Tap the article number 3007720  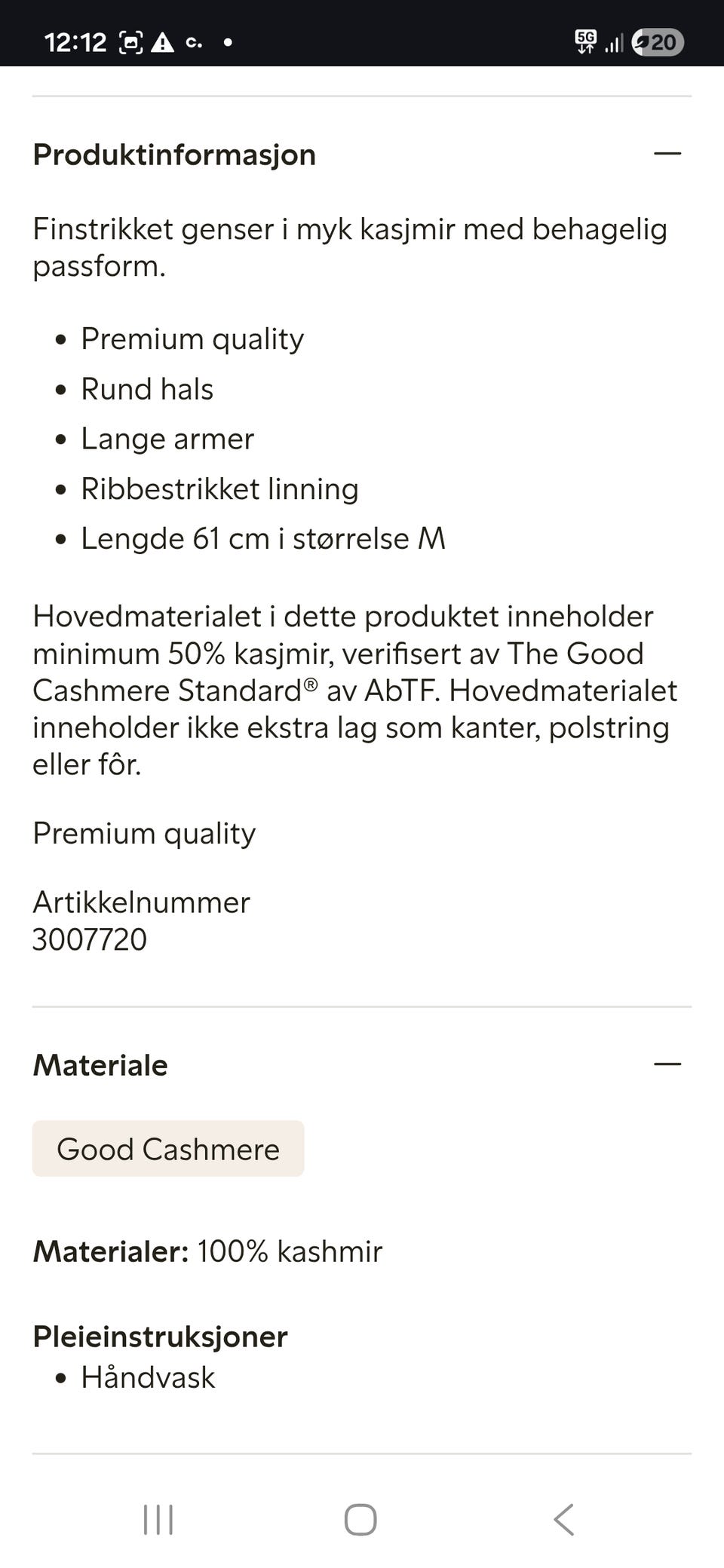pos(89,940)
